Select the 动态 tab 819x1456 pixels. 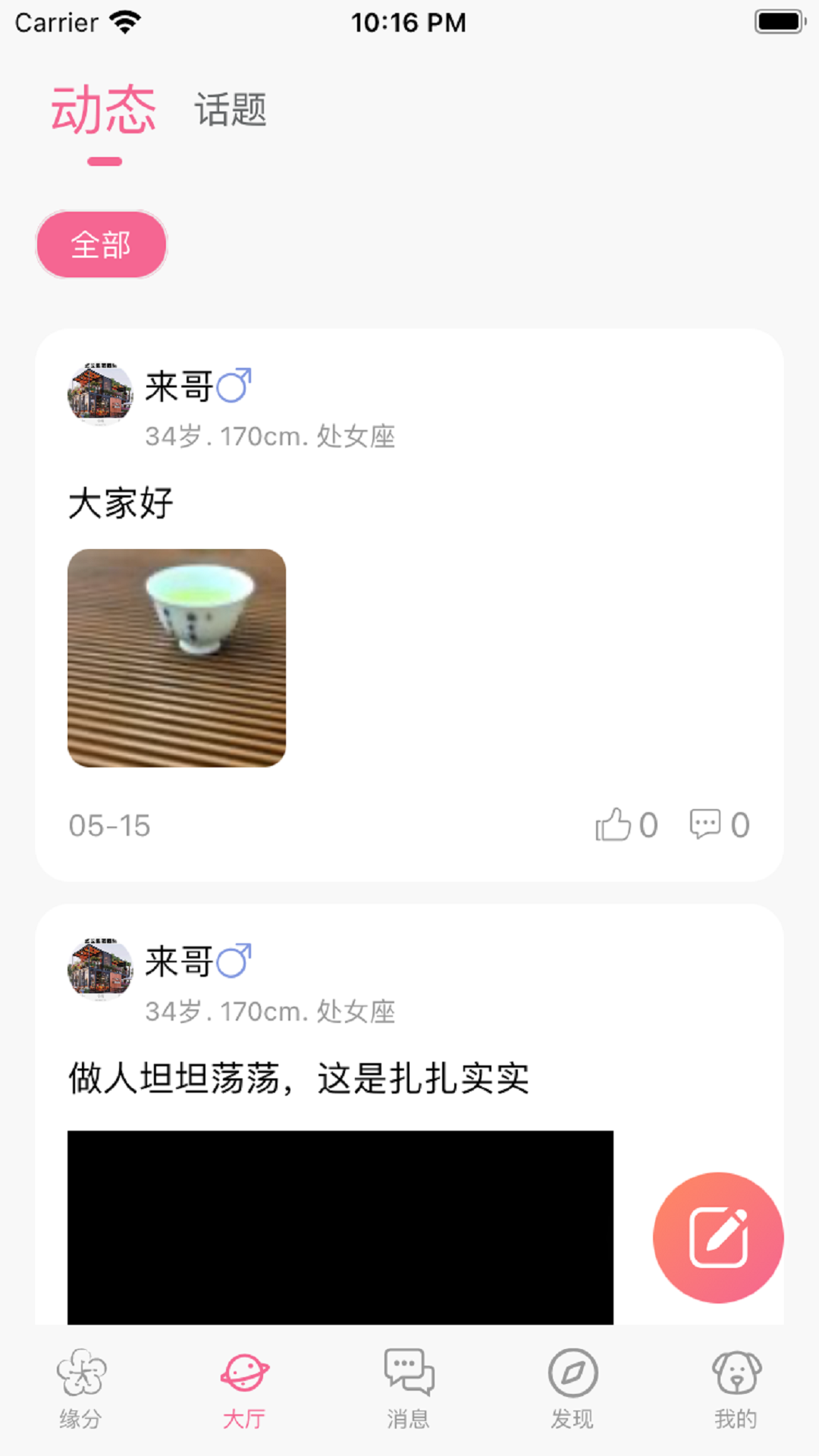tap(104, 110)
